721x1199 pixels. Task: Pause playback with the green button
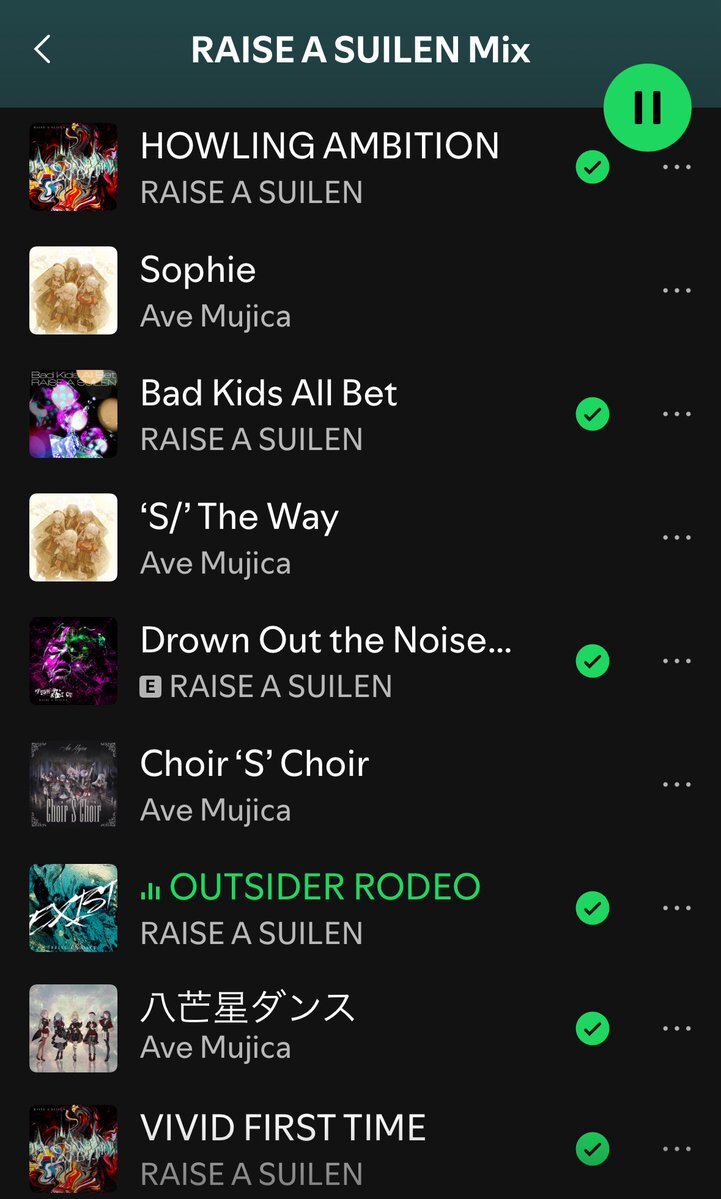[647, 107]
